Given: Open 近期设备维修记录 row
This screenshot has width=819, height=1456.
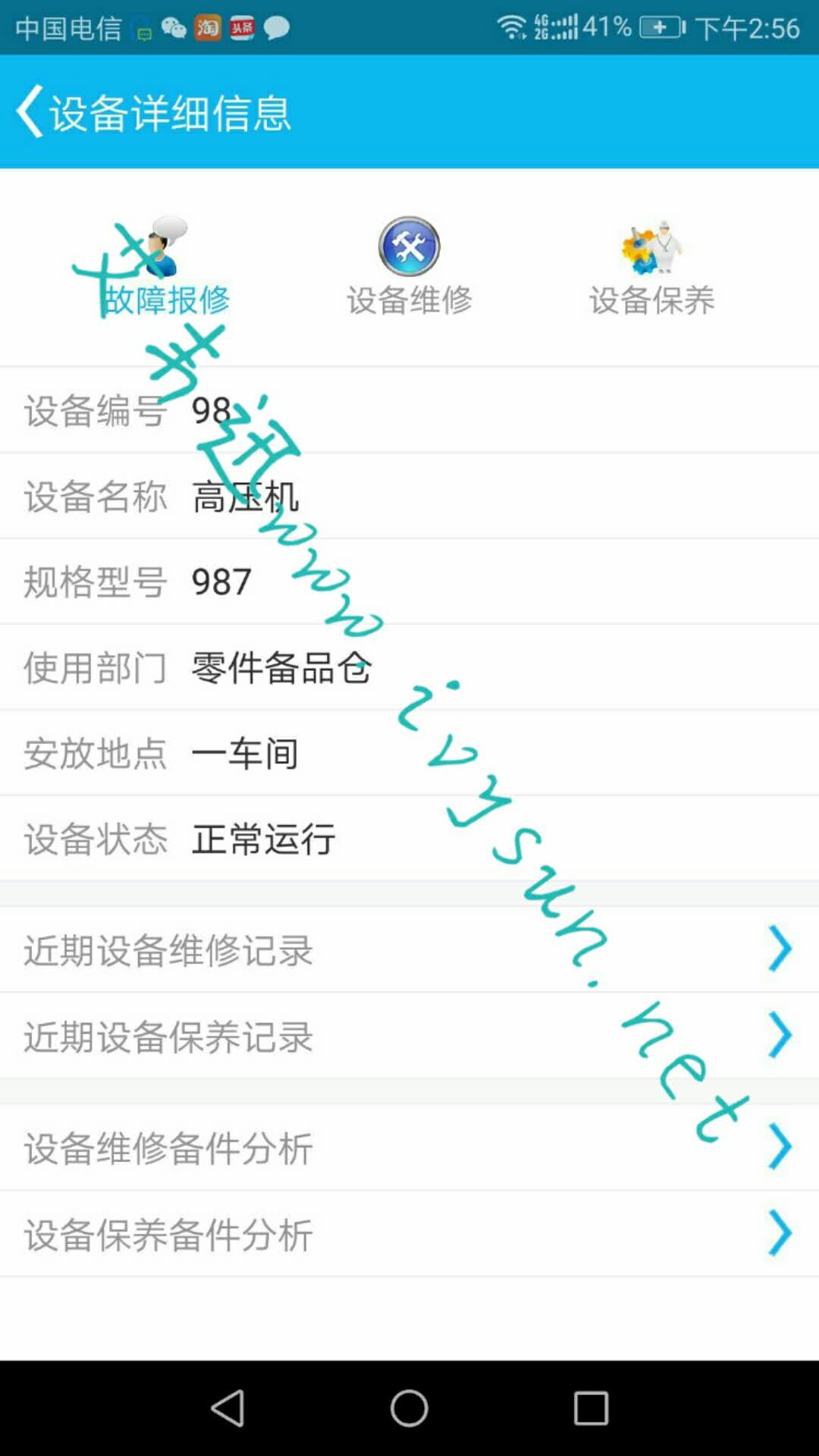Looking at the screenshot, I should pos(409,949).
